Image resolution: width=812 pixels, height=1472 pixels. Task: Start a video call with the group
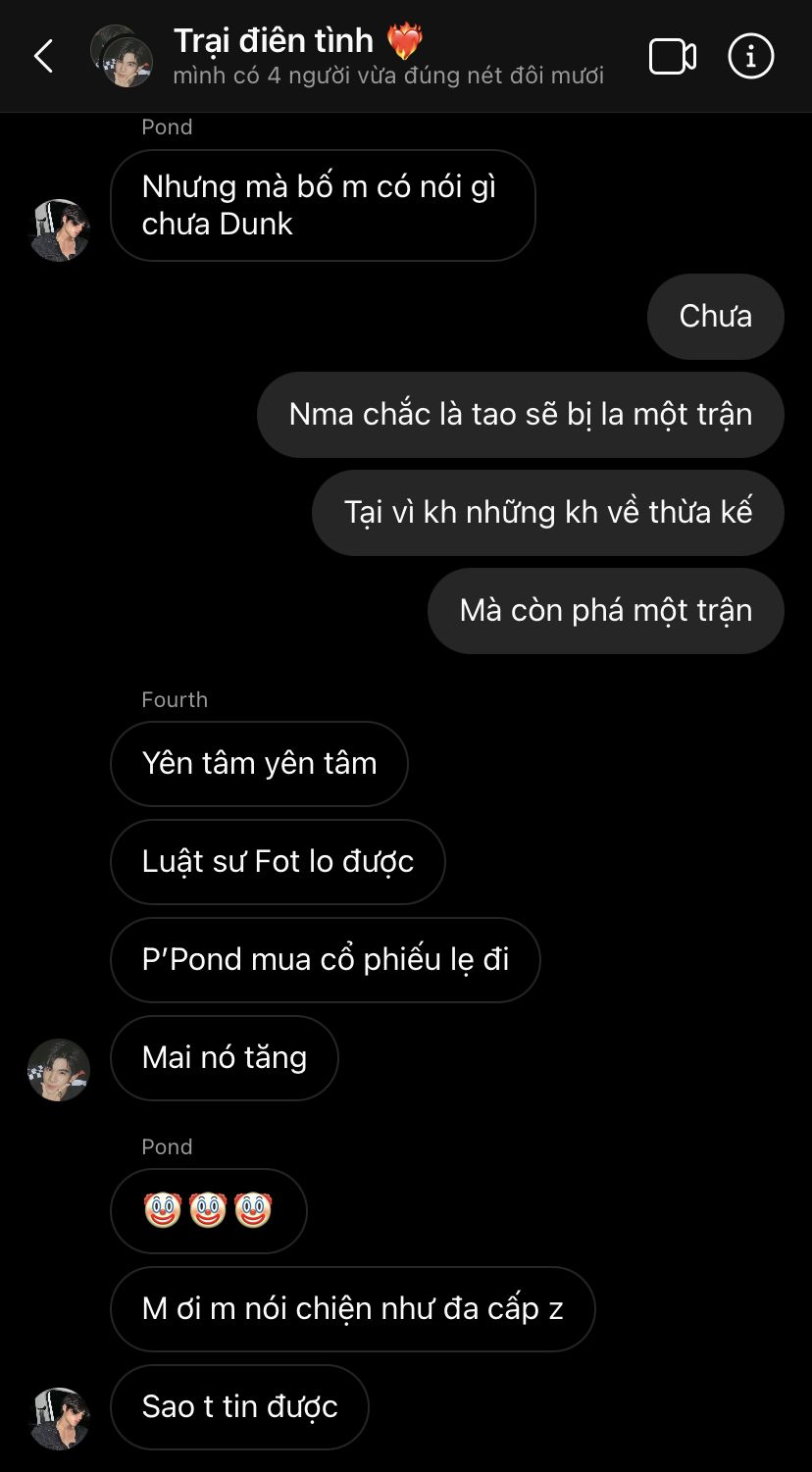tap(673, 57)
